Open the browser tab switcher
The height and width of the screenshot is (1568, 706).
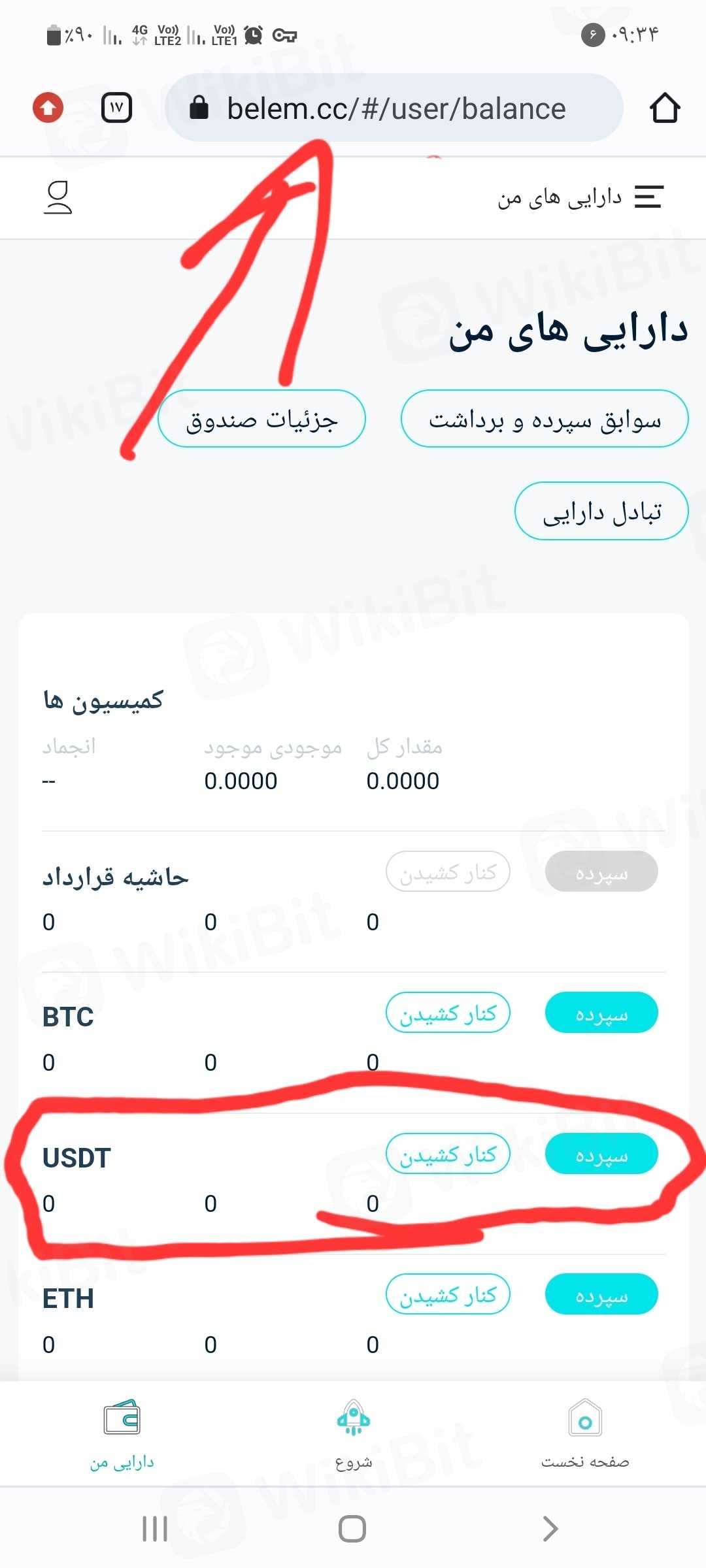tap(117, 108)
